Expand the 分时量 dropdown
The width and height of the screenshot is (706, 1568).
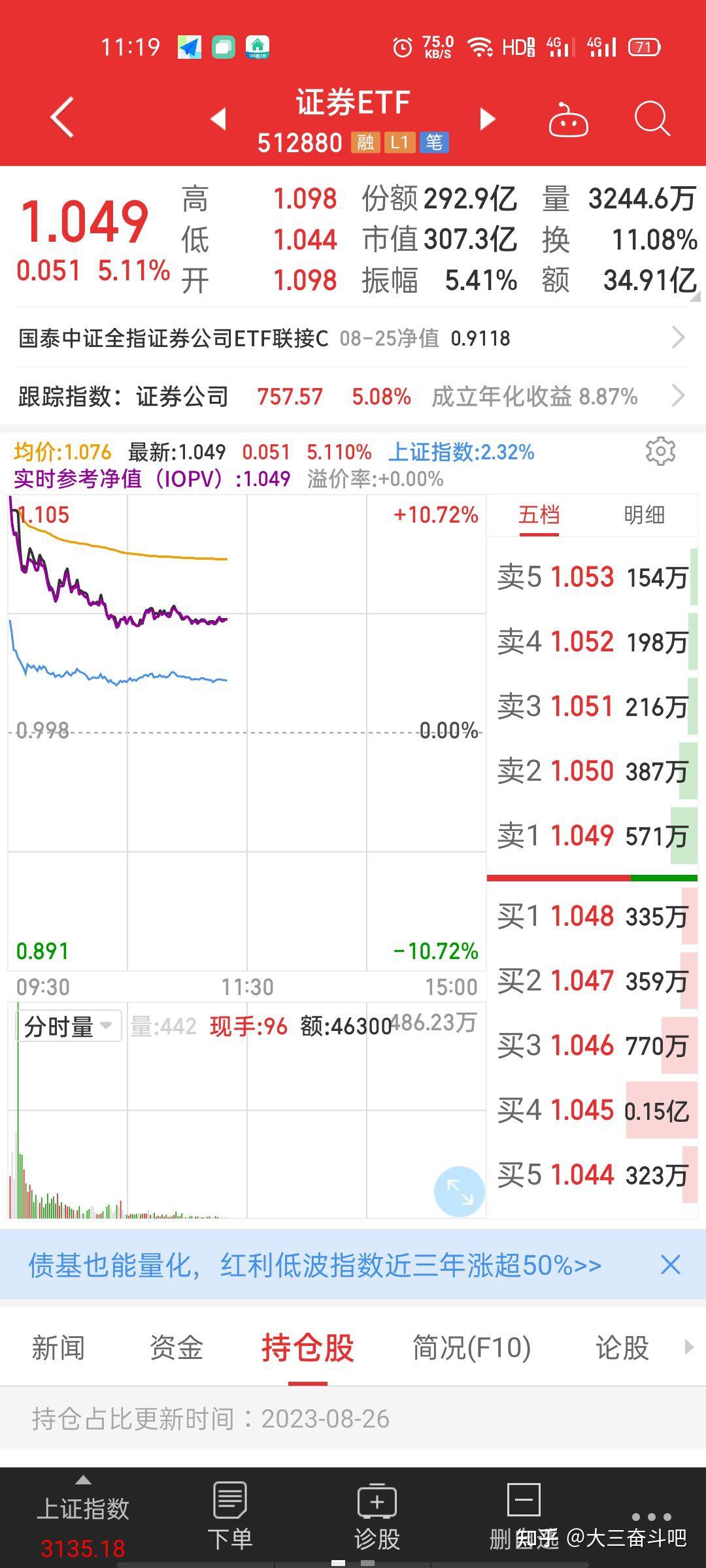[x=69, y=1026]
